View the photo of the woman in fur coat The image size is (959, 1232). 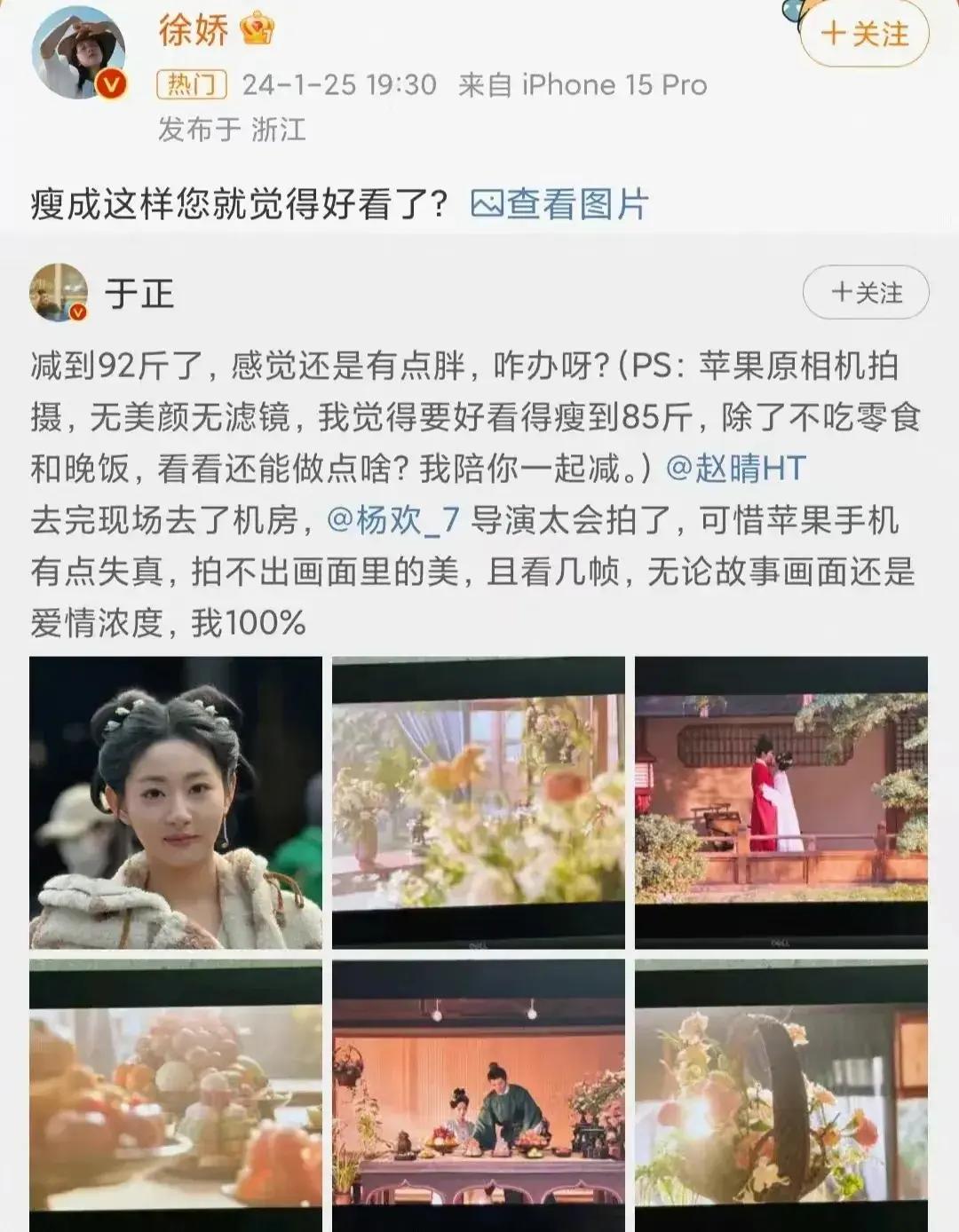176,802
